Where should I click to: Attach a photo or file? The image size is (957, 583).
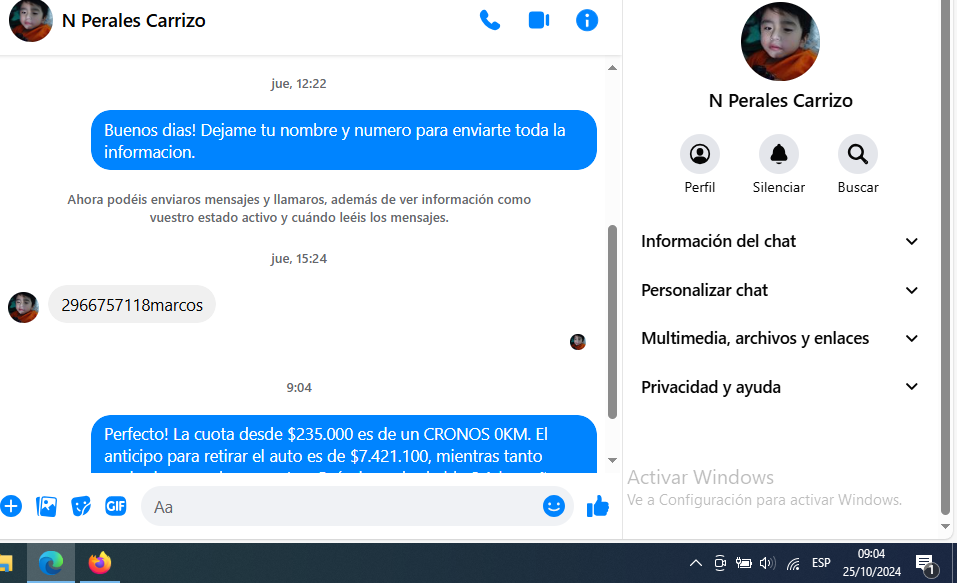(46, 506)
